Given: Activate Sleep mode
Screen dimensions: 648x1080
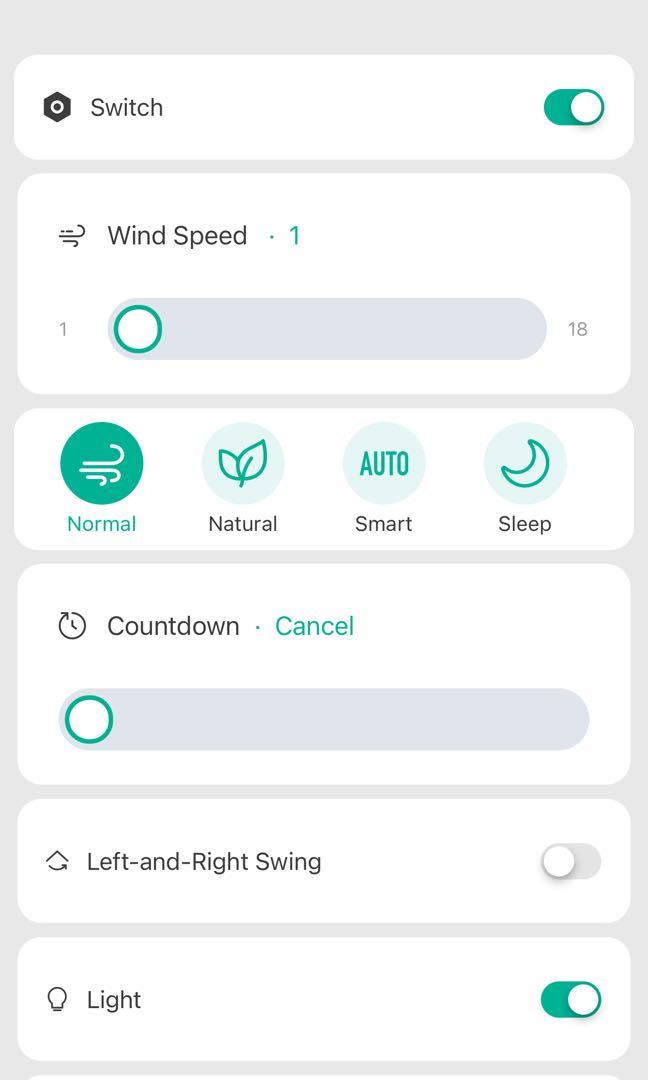Looking at the screenshot, I should pyautogui.click(x=525, y=464).
